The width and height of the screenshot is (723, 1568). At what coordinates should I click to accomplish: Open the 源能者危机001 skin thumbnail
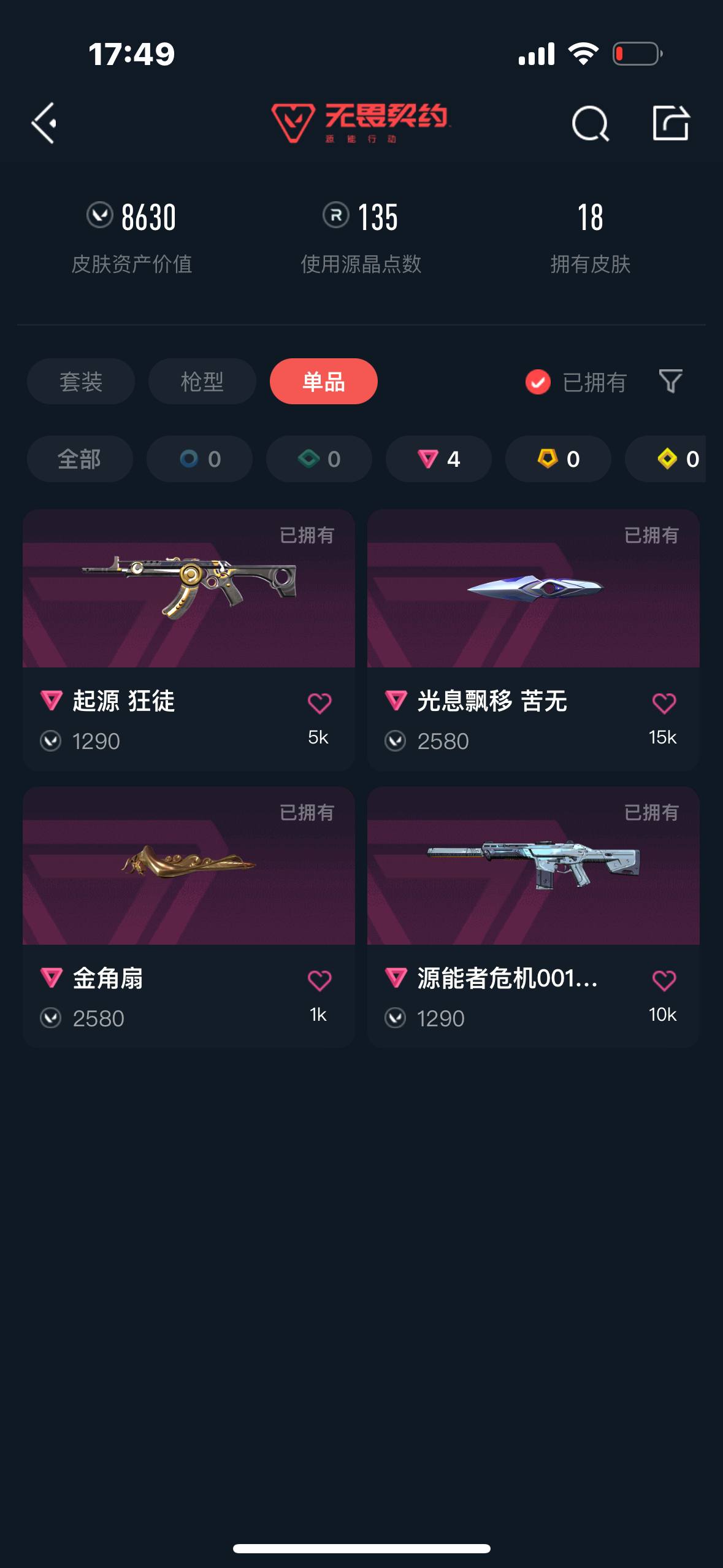(x=533, y=871)
